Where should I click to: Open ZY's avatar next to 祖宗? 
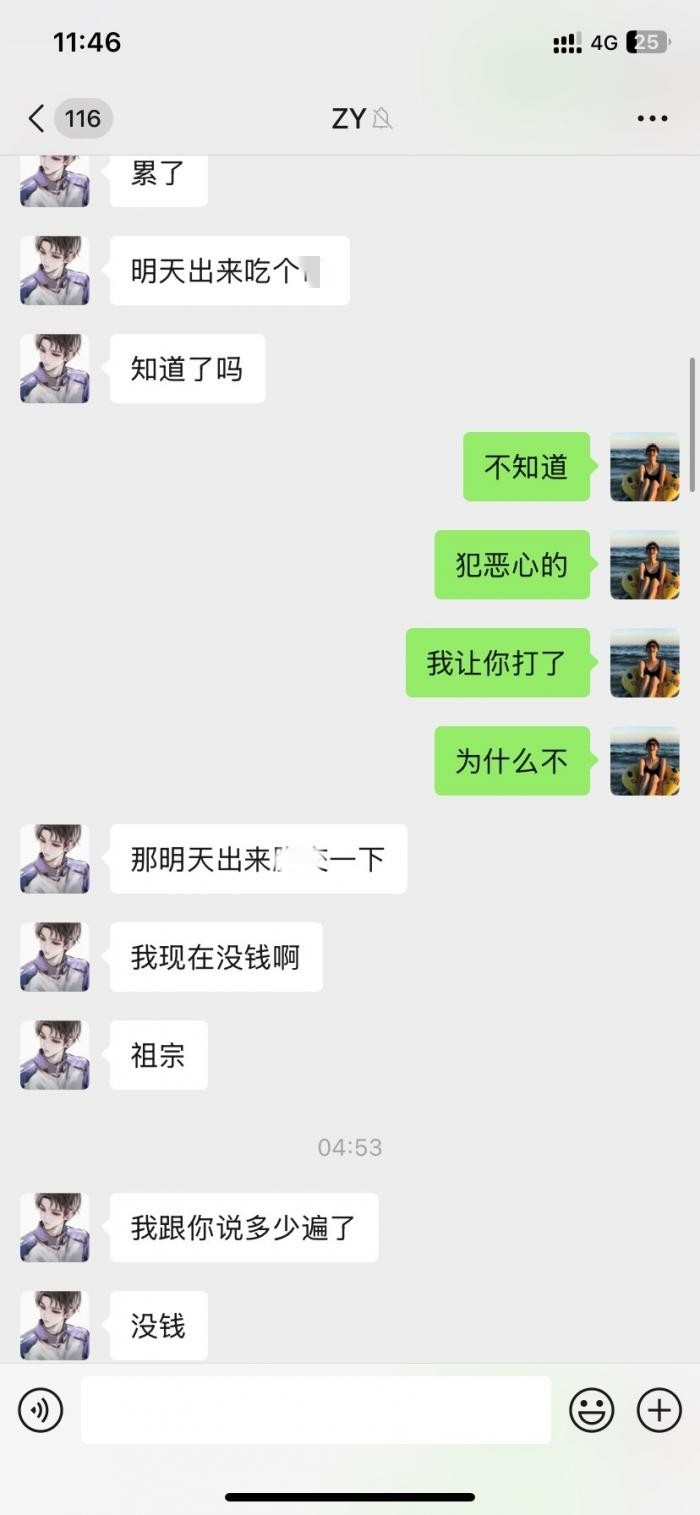[x=55, y=1055]
